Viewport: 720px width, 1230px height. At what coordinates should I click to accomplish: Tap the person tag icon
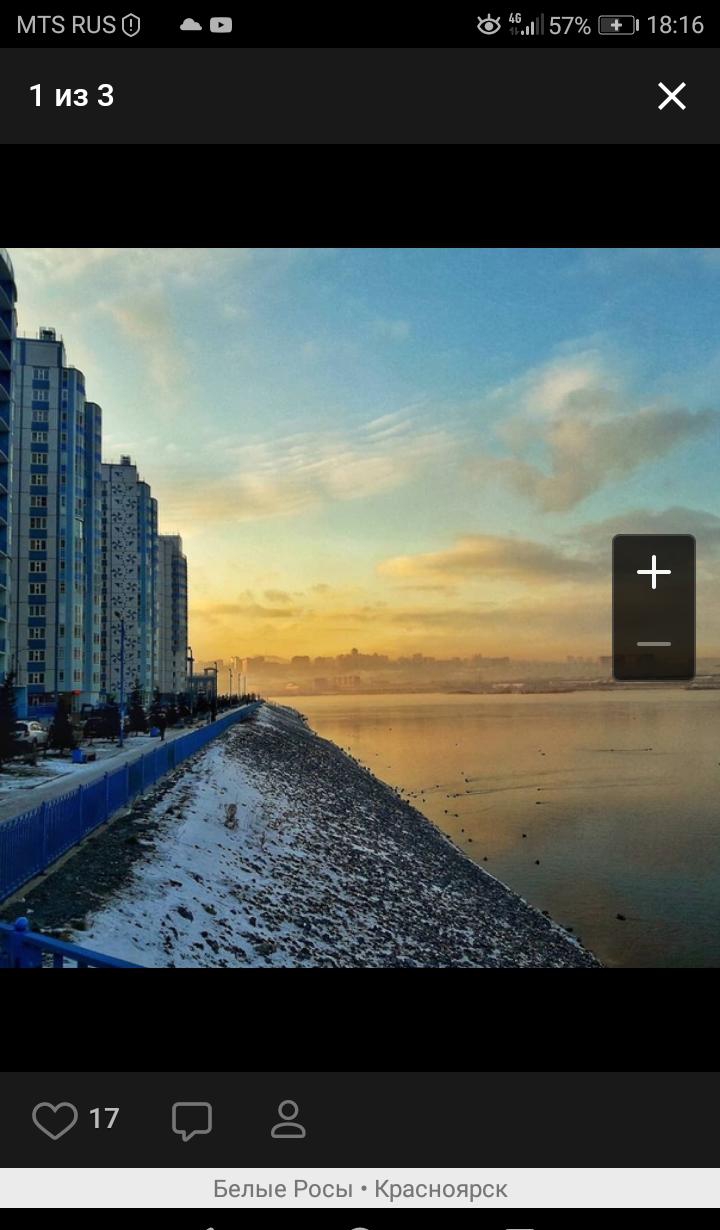(x=288, y=1119)
